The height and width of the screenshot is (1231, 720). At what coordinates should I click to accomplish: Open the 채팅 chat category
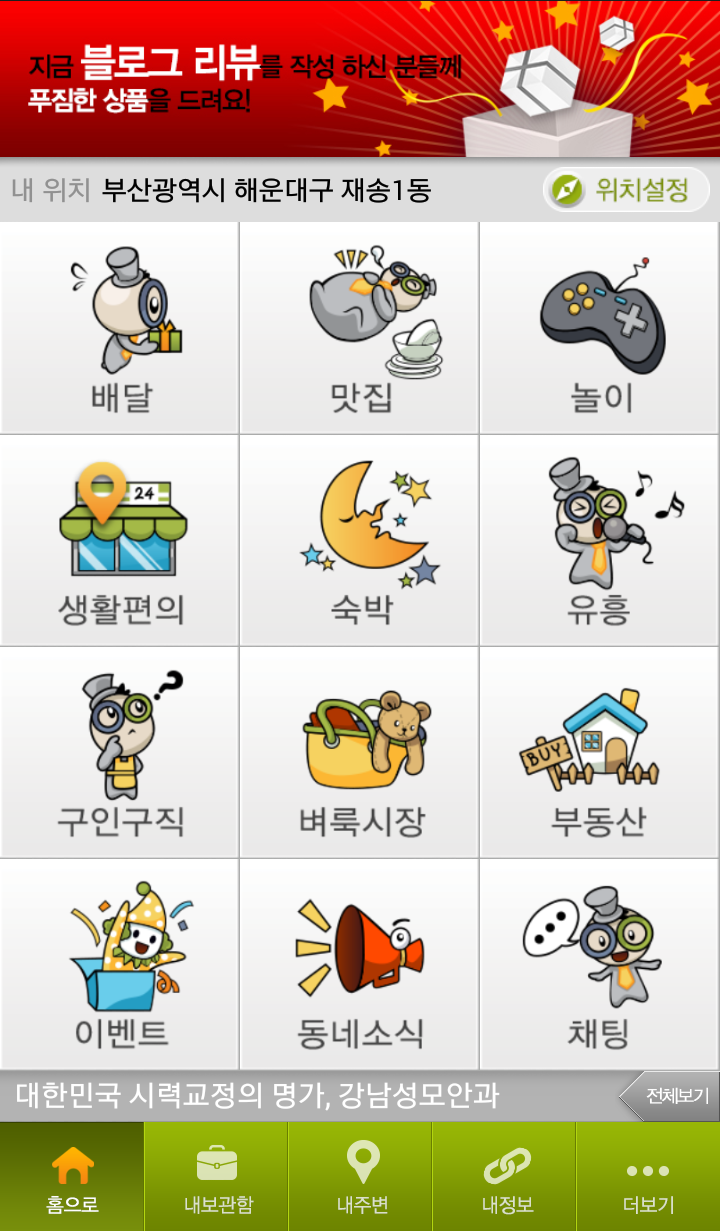coord(600,964)
